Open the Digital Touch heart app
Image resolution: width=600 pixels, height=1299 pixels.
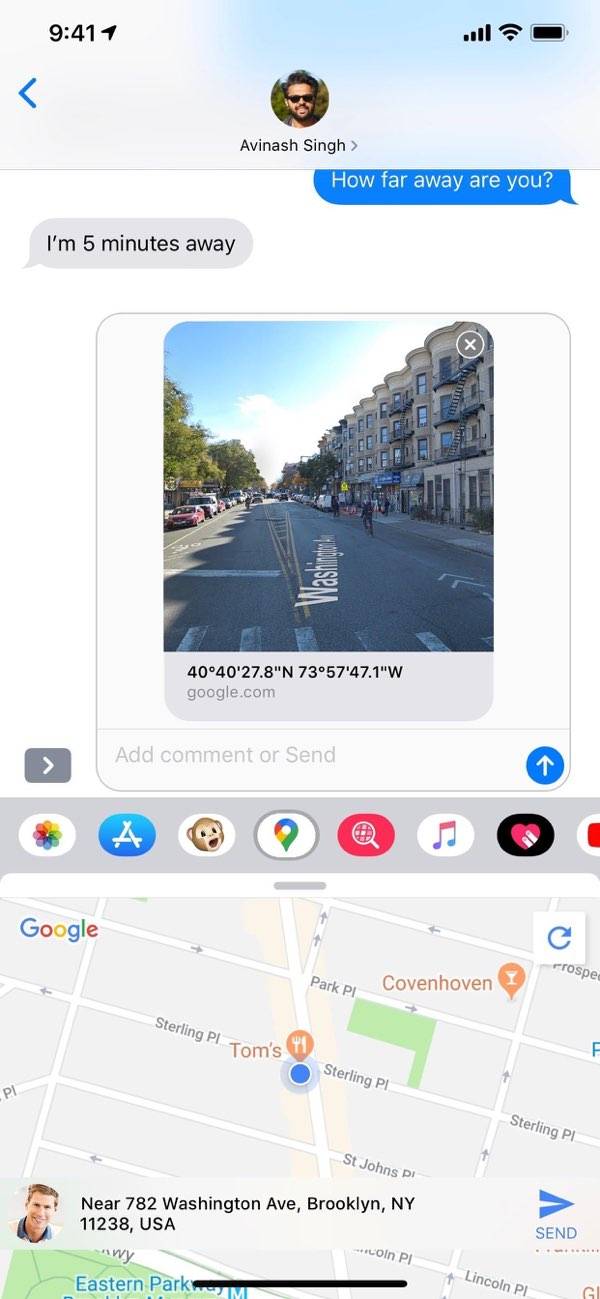click(x=525, y=835)
